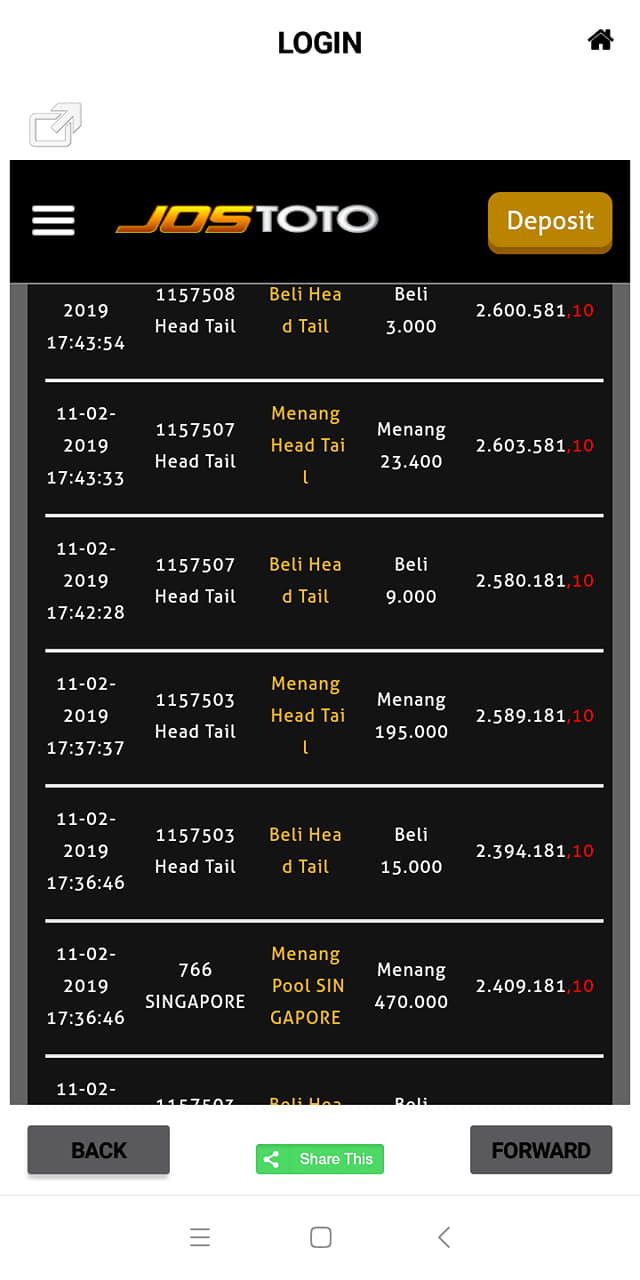Open the system recent apps button

[200, 1237]
